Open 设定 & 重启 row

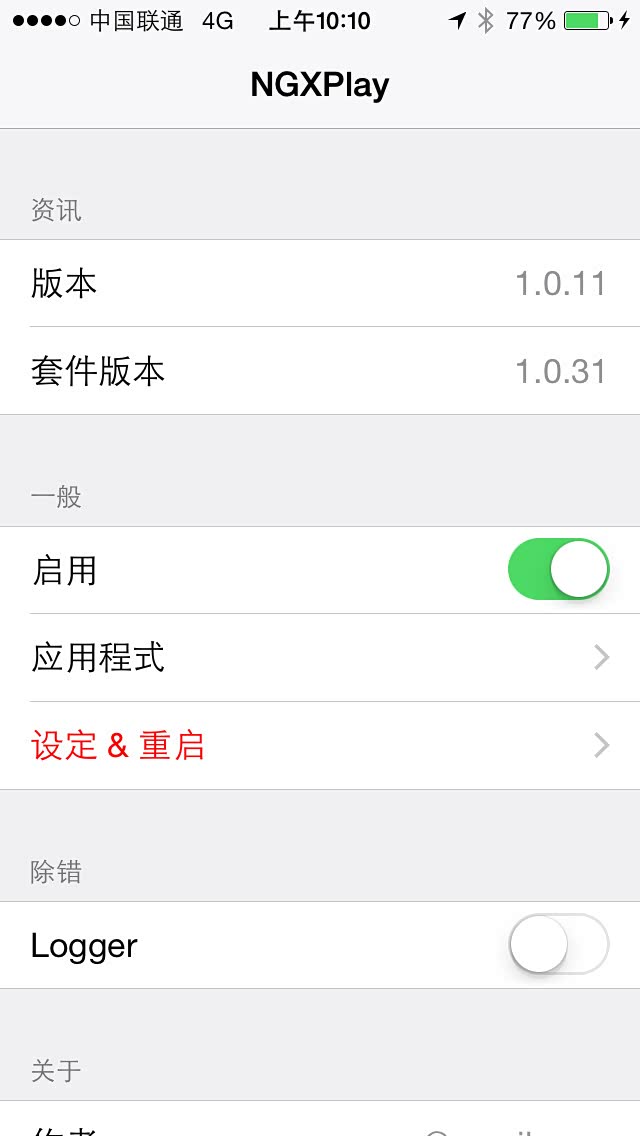[x=320, y=746]
